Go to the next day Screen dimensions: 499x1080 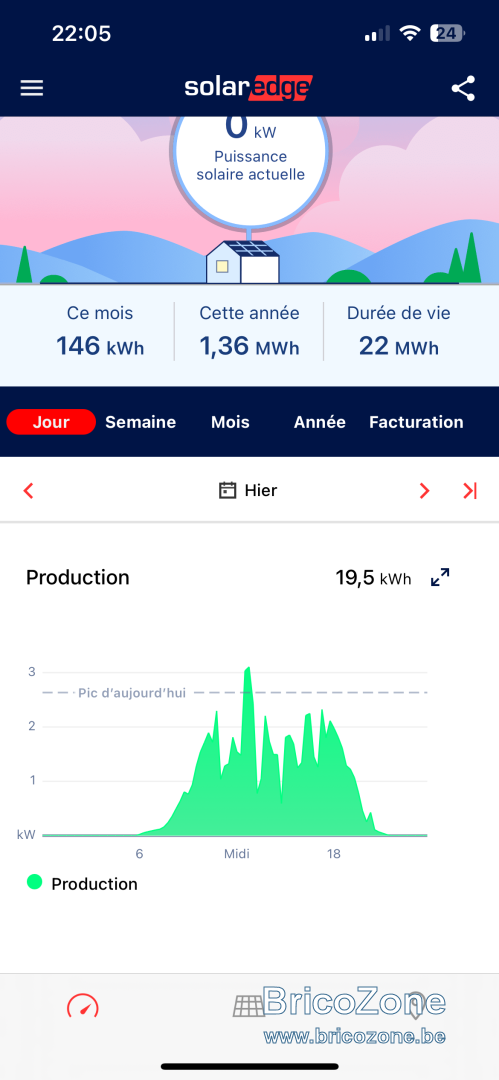(425, 490)
